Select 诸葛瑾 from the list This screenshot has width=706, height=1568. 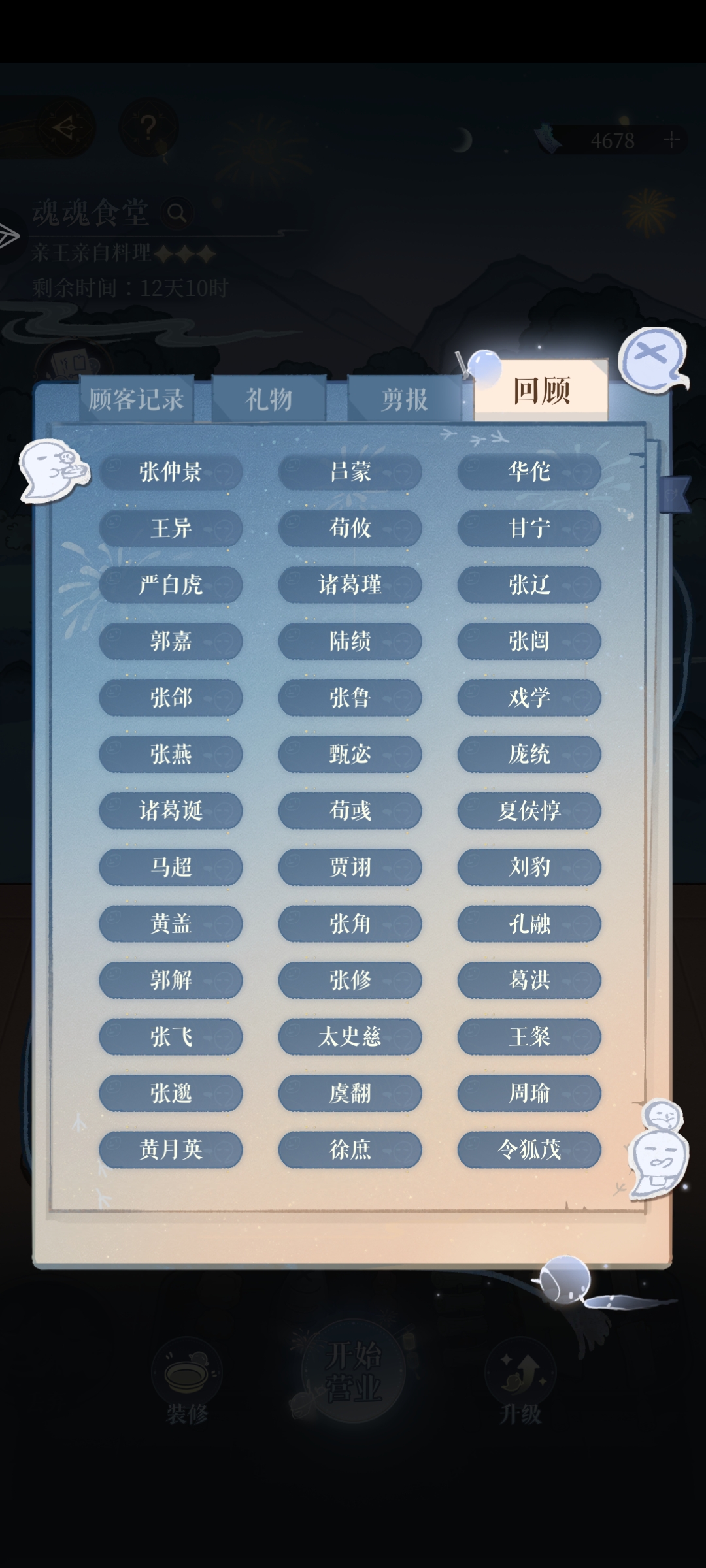350,585
